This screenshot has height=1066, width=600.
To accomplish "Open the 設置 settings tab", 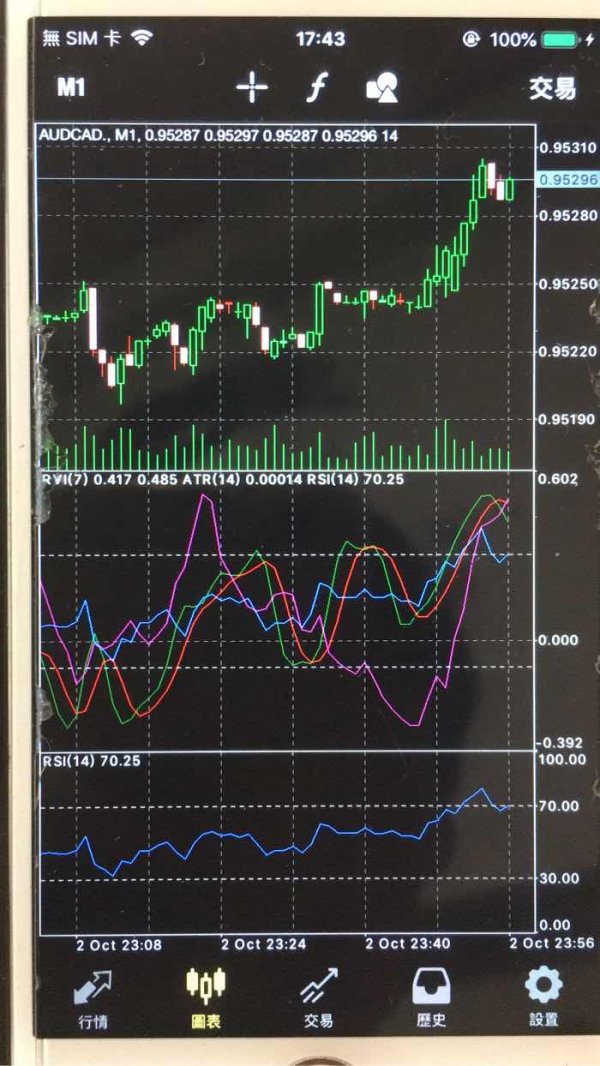I will [544, 998].
